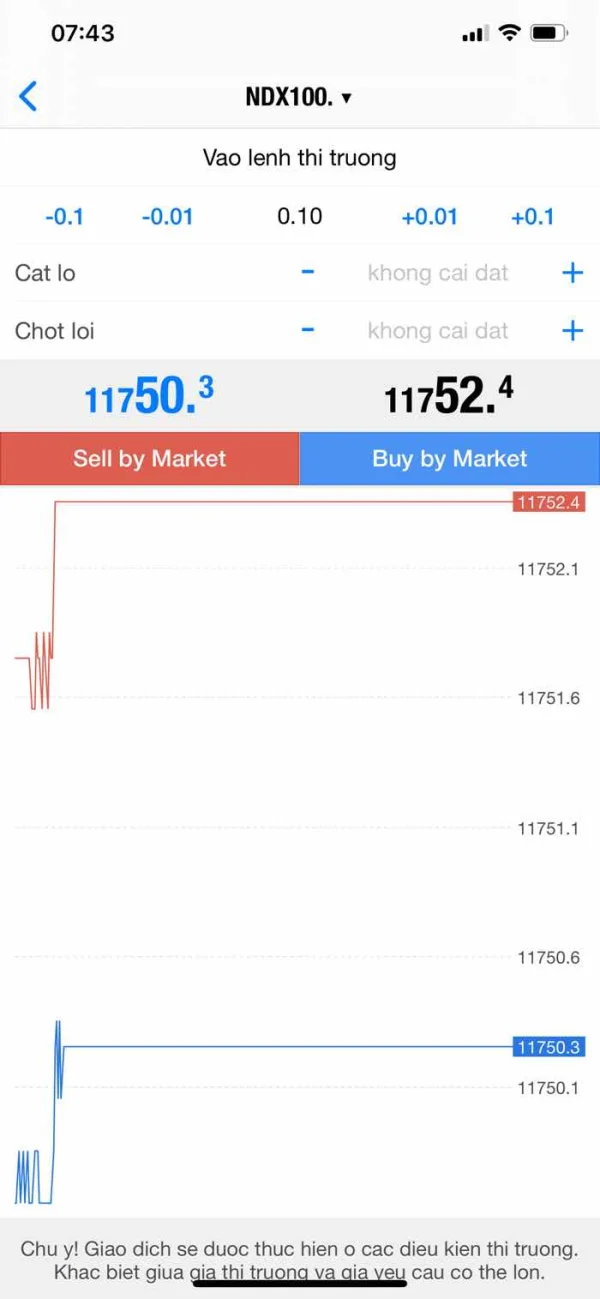
Task: Tap Buy by Market
Action: 450,459
